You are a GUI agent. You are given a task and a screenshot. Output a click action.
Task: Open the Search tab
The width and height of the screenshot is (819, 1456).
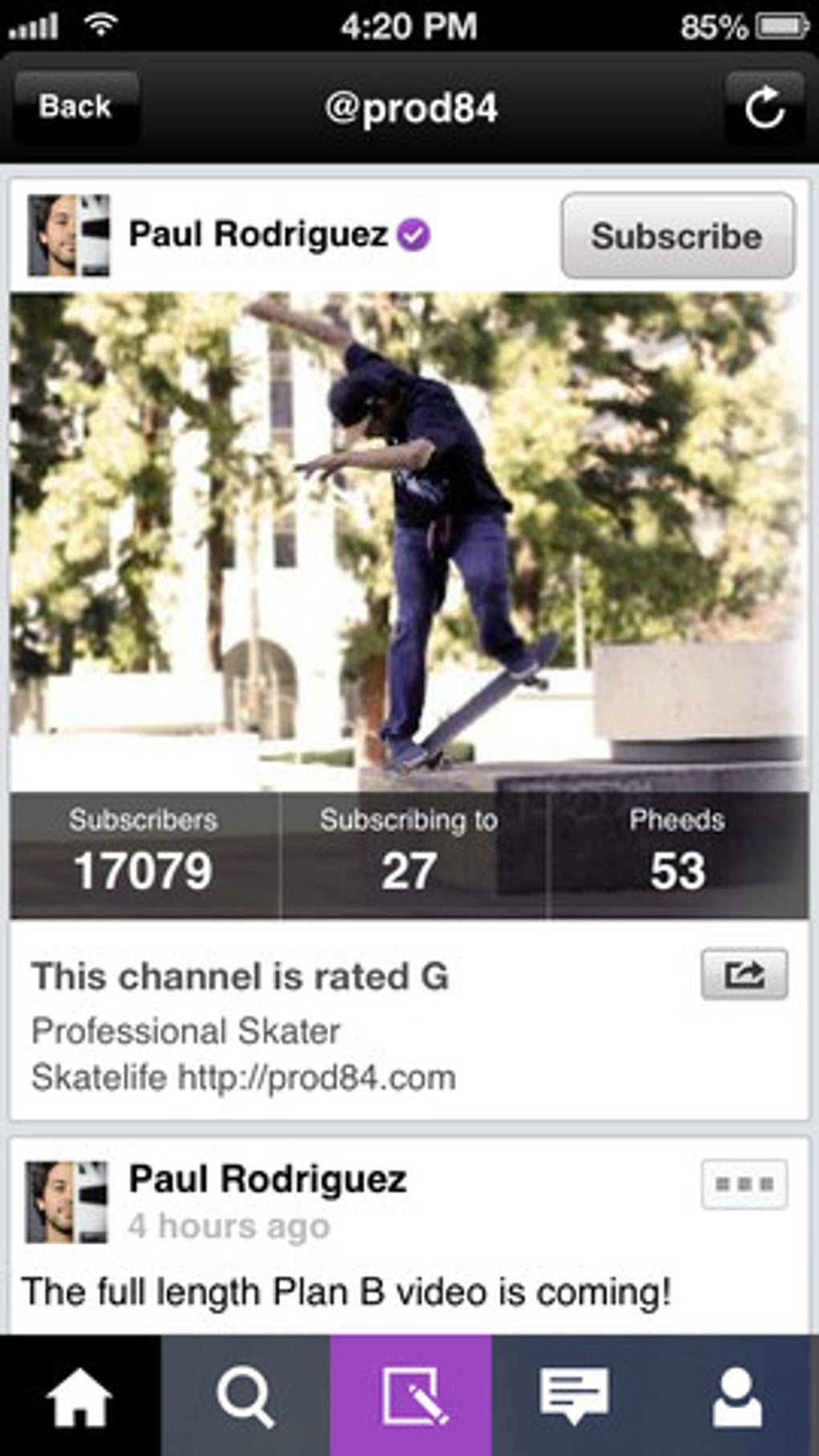pyautogui.click(x=245, y=1397)
